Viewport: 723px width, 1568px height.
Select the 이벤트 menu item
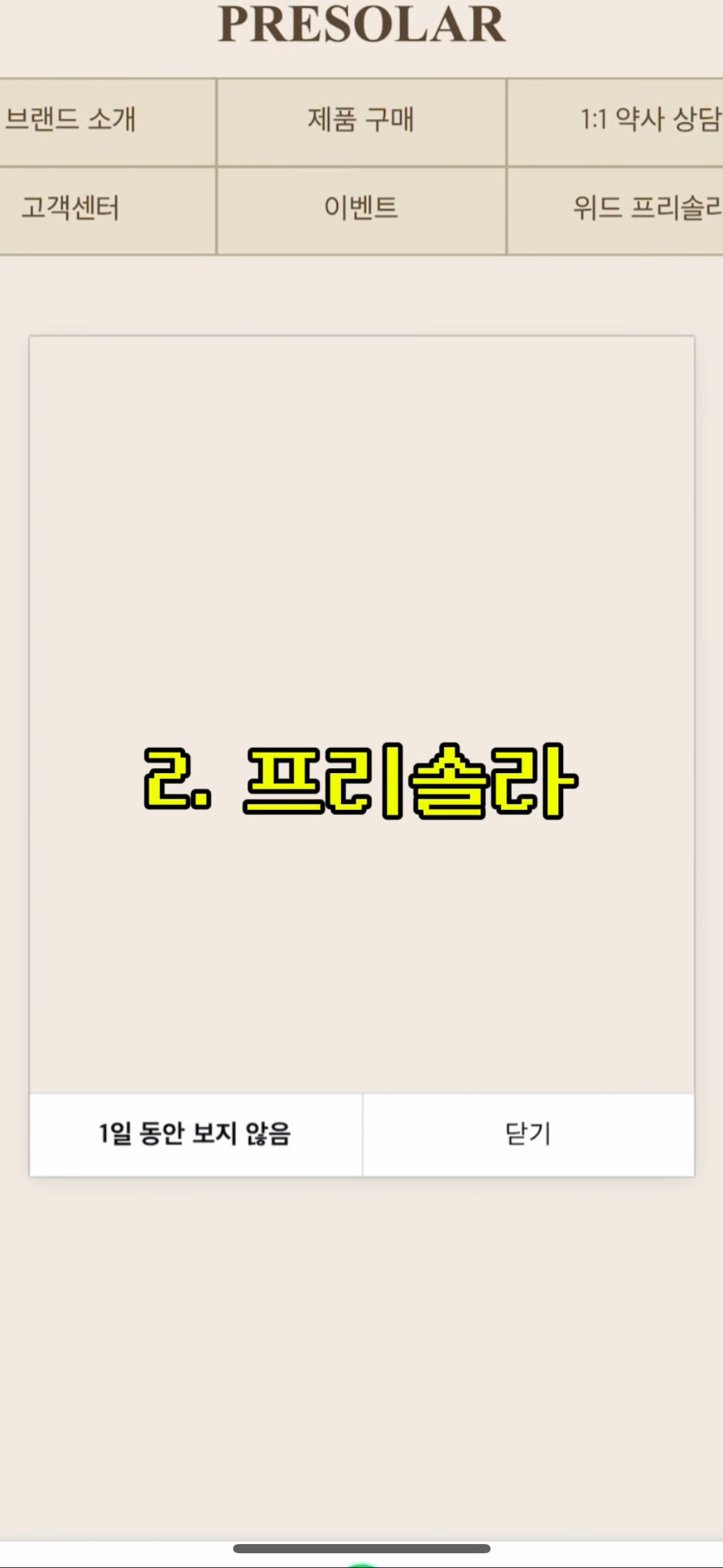point(361,210)
